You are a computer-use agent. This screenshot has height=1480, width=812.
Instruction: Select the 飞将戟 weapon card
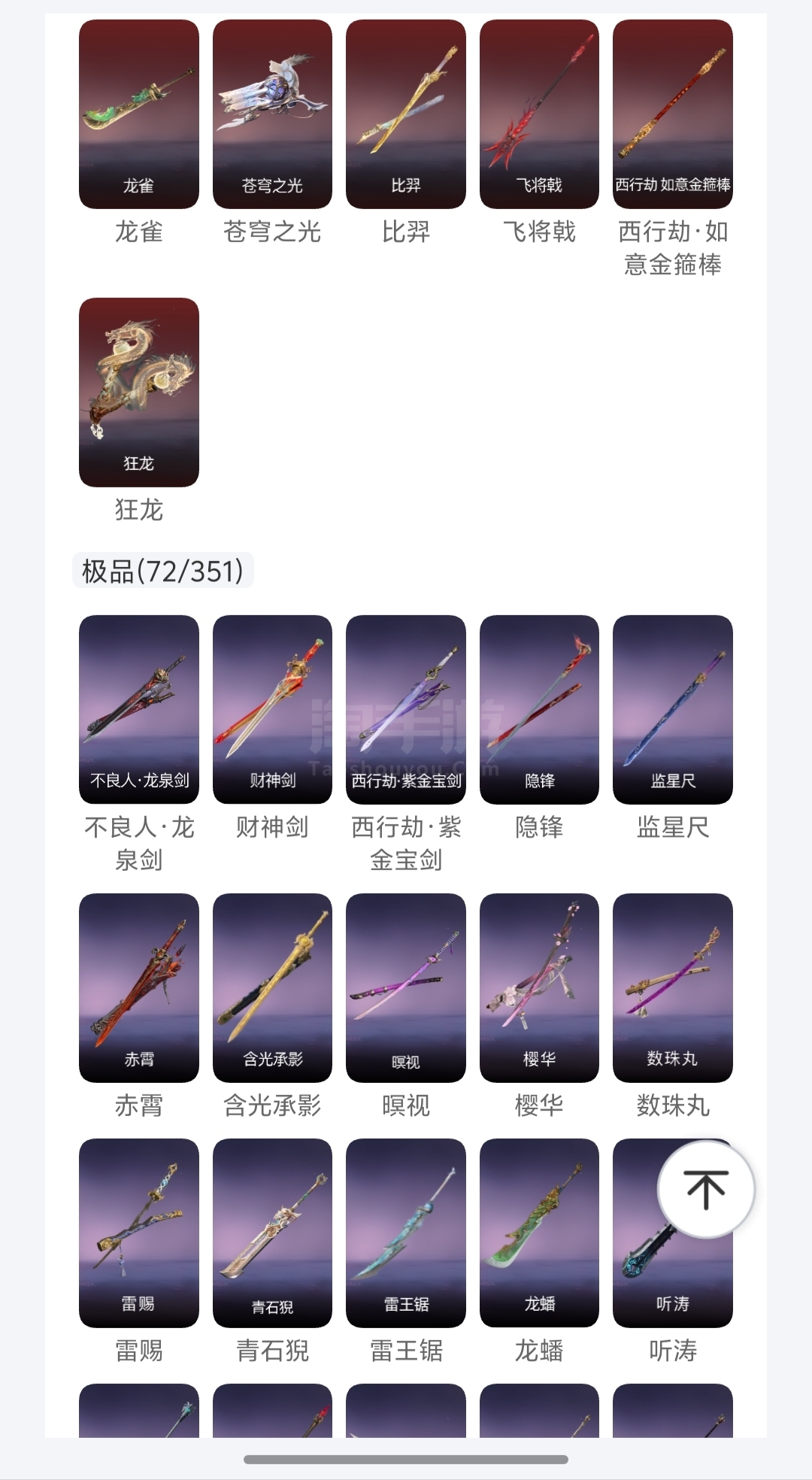(x=539, y=114)
